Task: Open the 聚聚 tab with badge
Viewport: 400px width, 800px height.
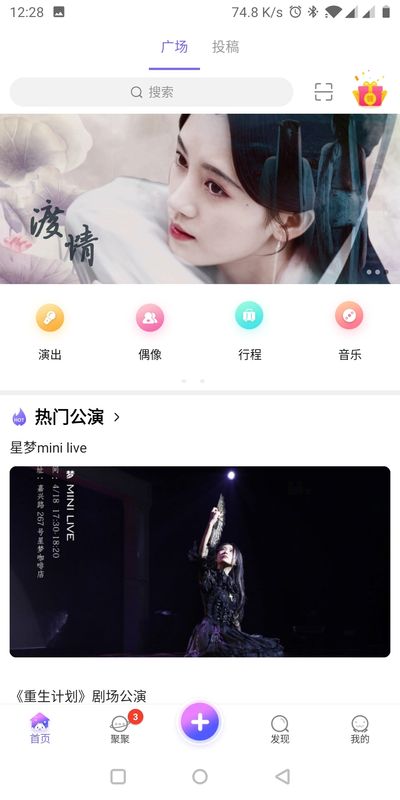Action: [120, 729]
